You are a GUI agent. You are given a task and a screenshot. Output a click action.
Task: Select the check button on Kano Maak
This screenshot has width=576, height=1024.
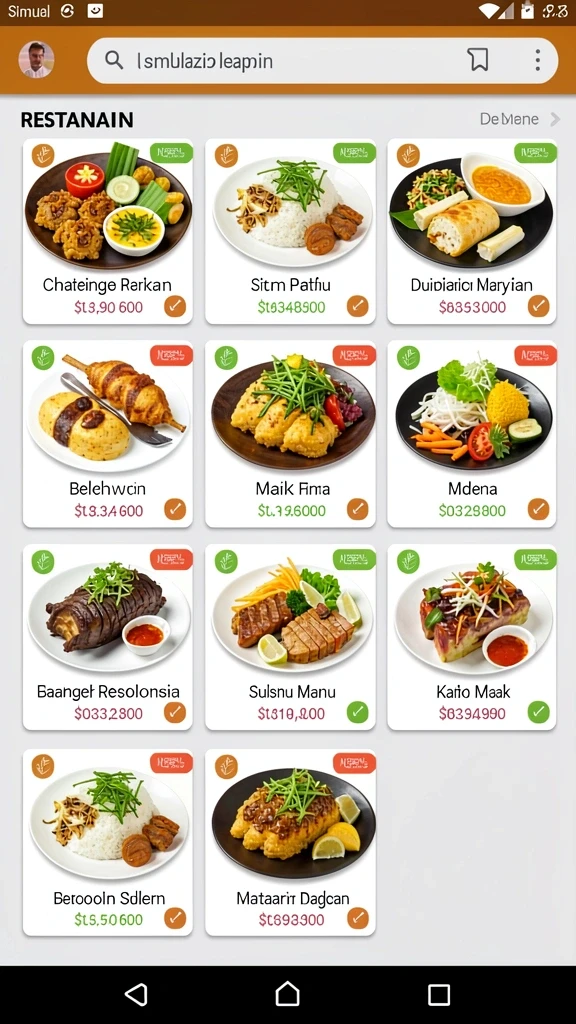pos(538,712)
